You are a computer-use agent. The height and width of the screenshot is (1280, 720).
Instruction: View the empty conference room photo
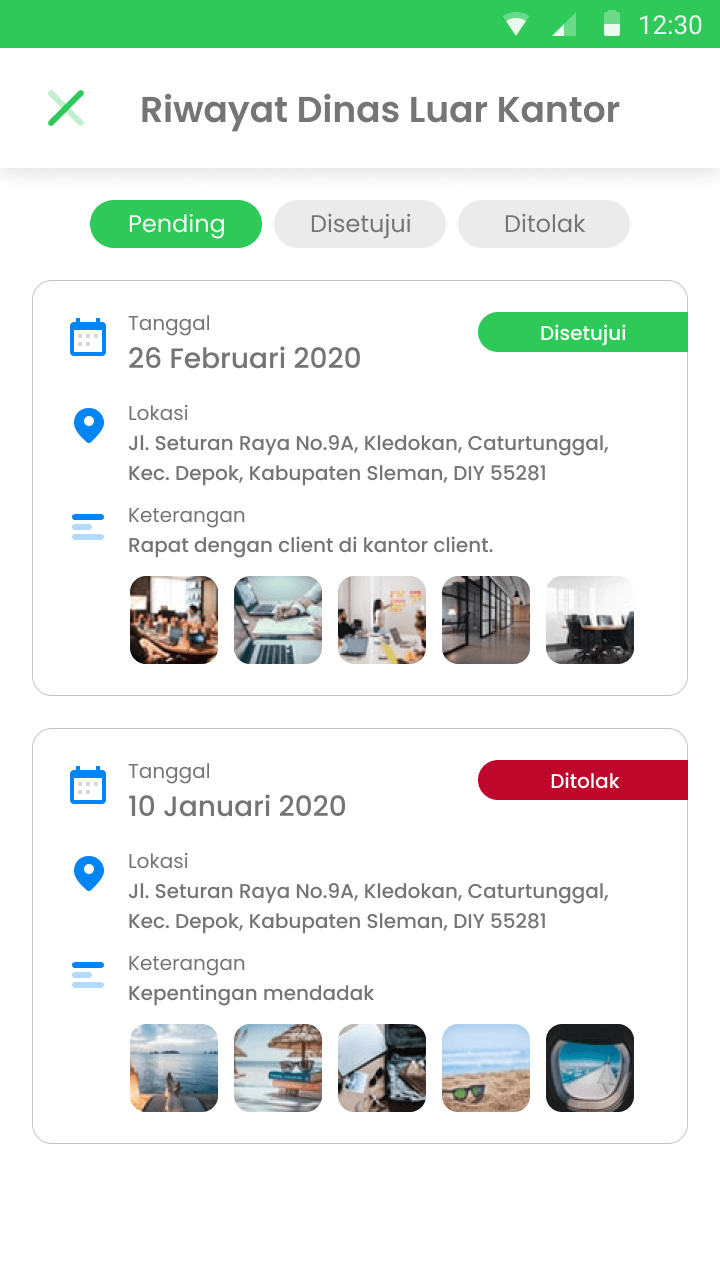coord(590,620)
